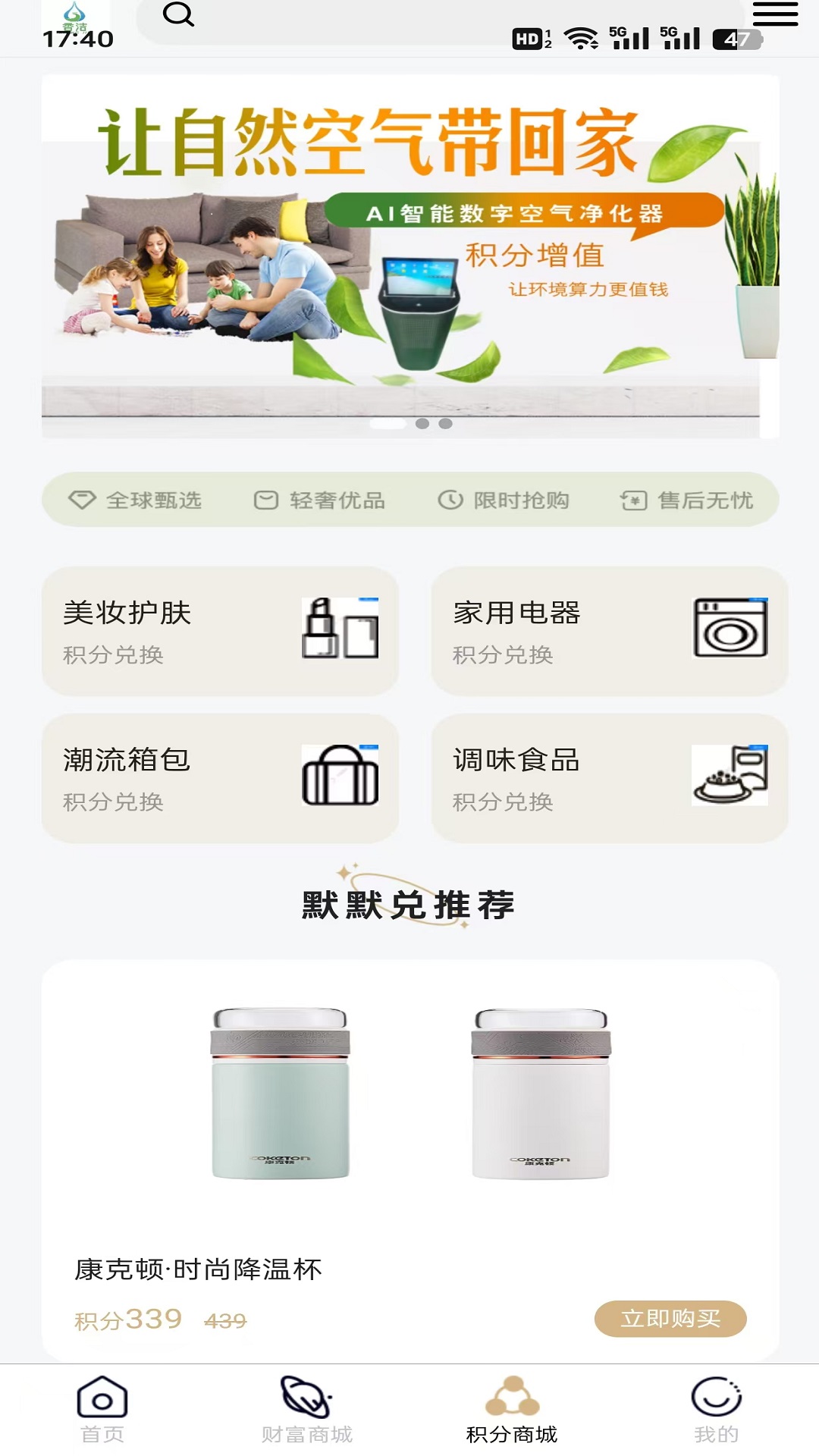Open the 家用电器 category
Screen dimensions: 819x1456
click(609, 631)
